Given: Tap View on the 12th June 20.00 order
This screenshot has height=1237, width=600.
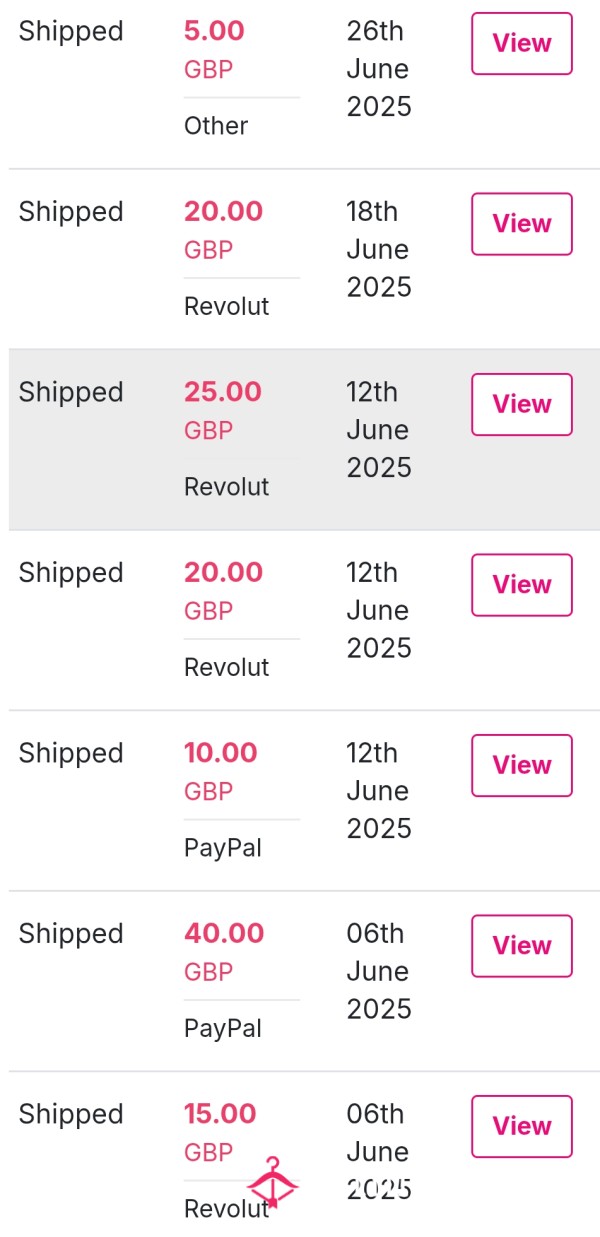Looking at the screenshot, I should coord(522,585).
